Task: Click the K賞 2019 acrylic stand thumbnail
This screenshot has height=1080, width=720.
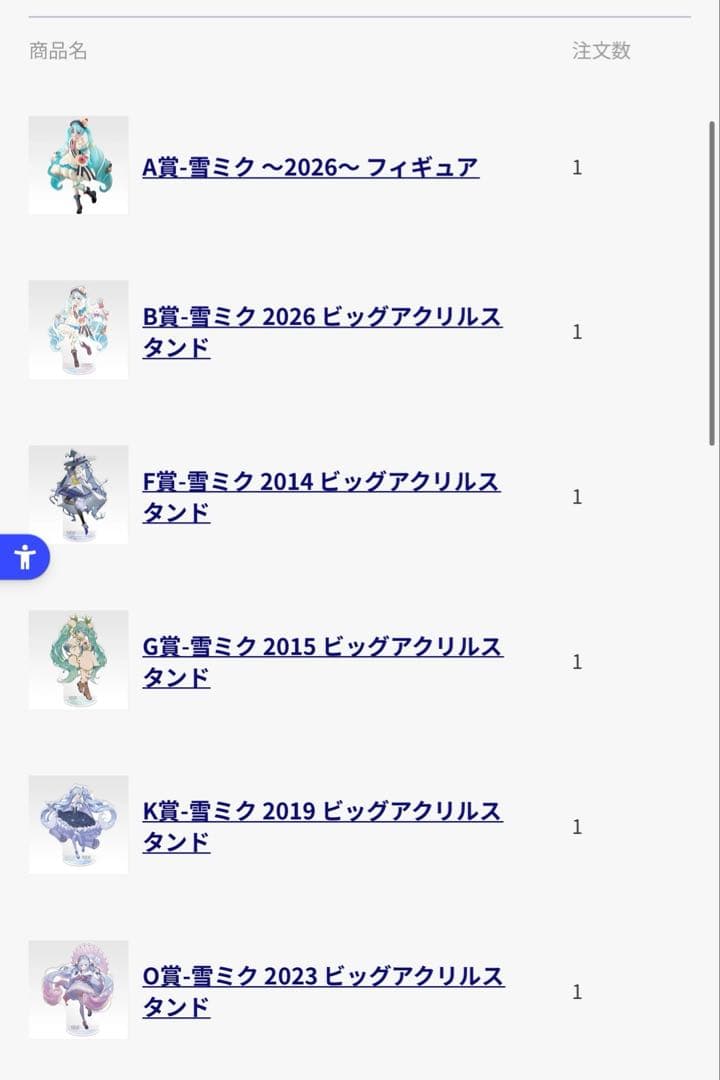Action: coord(79,824)
